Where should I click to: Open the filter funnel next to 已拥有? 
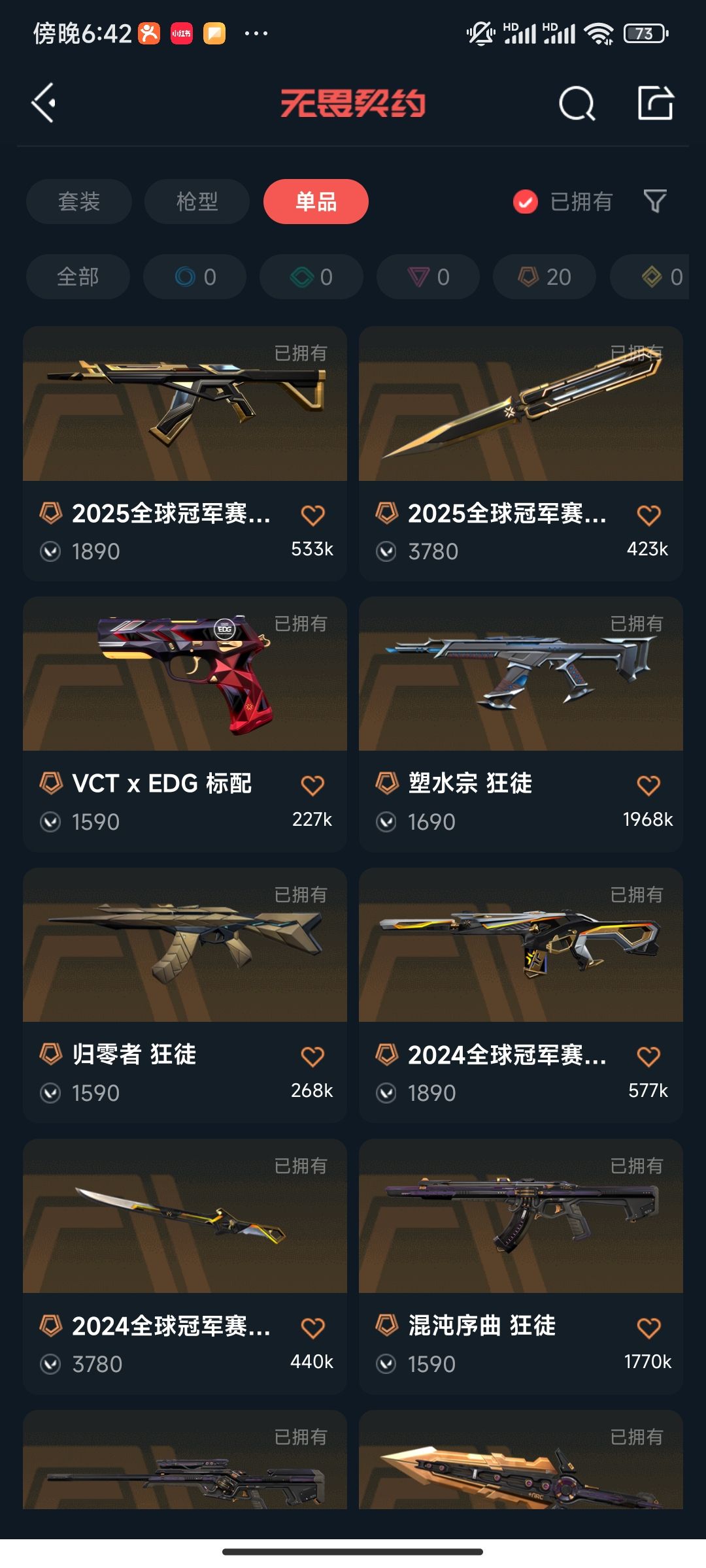tap(656, 203)
